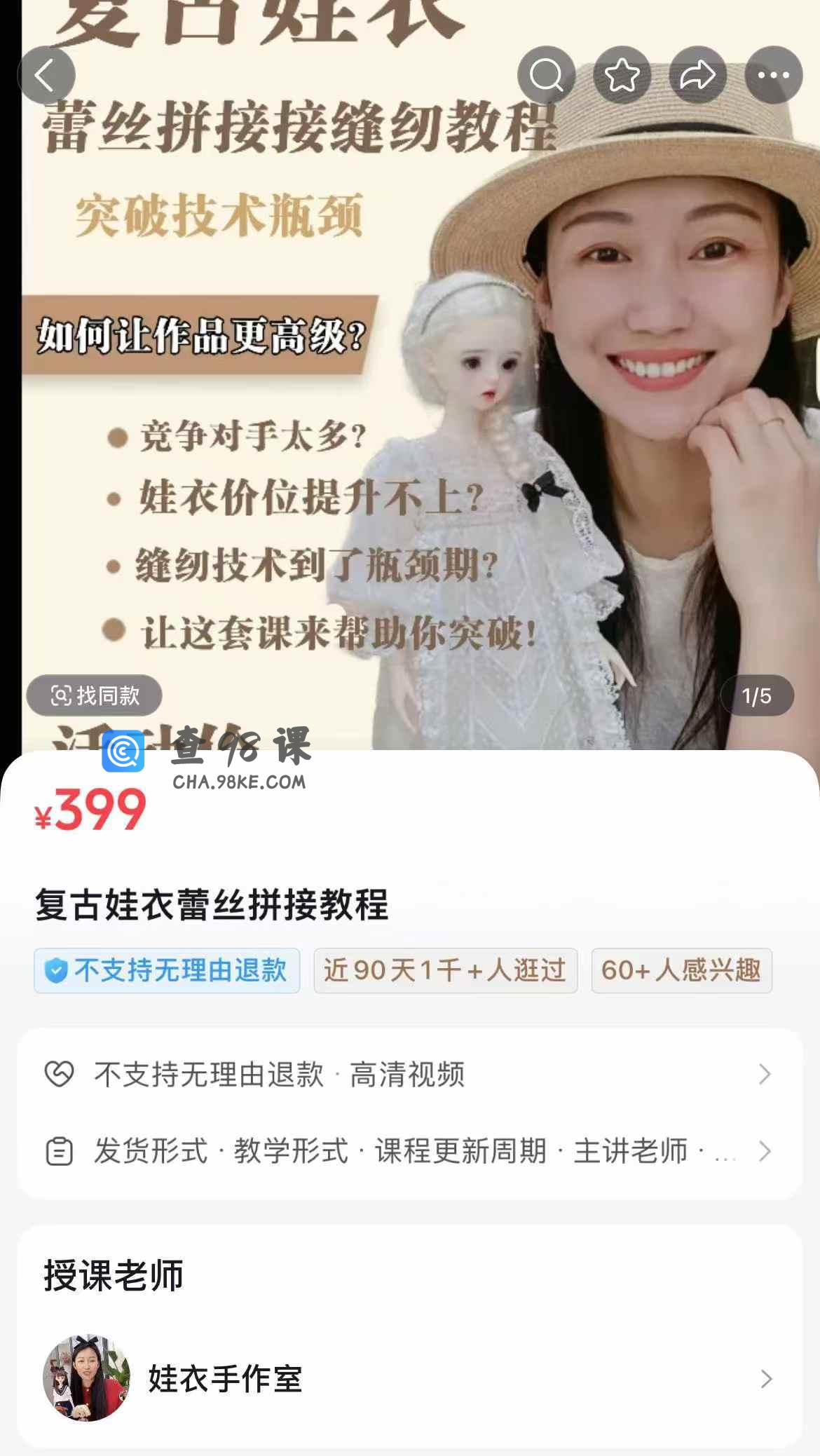Open search from the magnifier icon
The height and width of the screenshot is (1456, 820).
coord(547,75)
